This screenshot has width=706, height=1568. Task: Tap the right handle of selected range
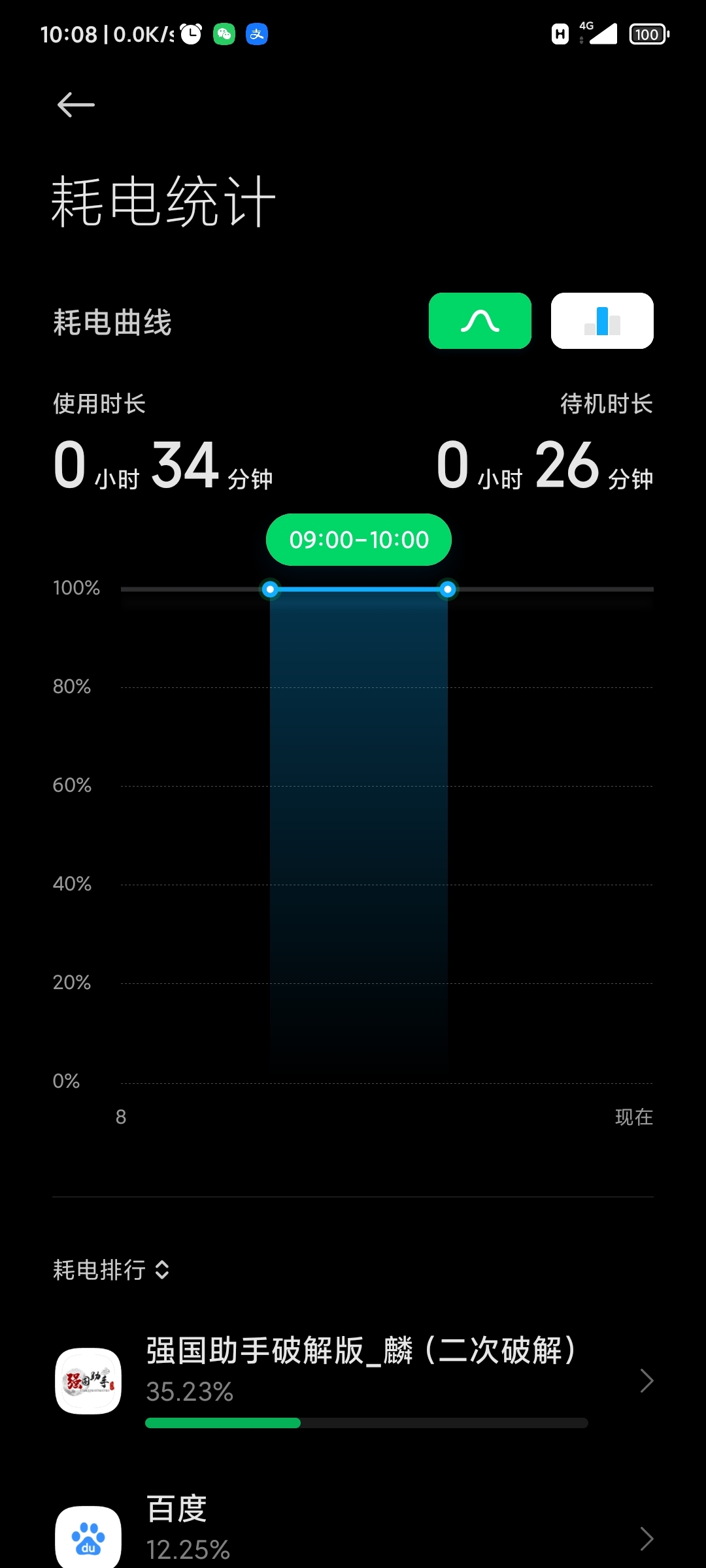[x=448, y=590]
